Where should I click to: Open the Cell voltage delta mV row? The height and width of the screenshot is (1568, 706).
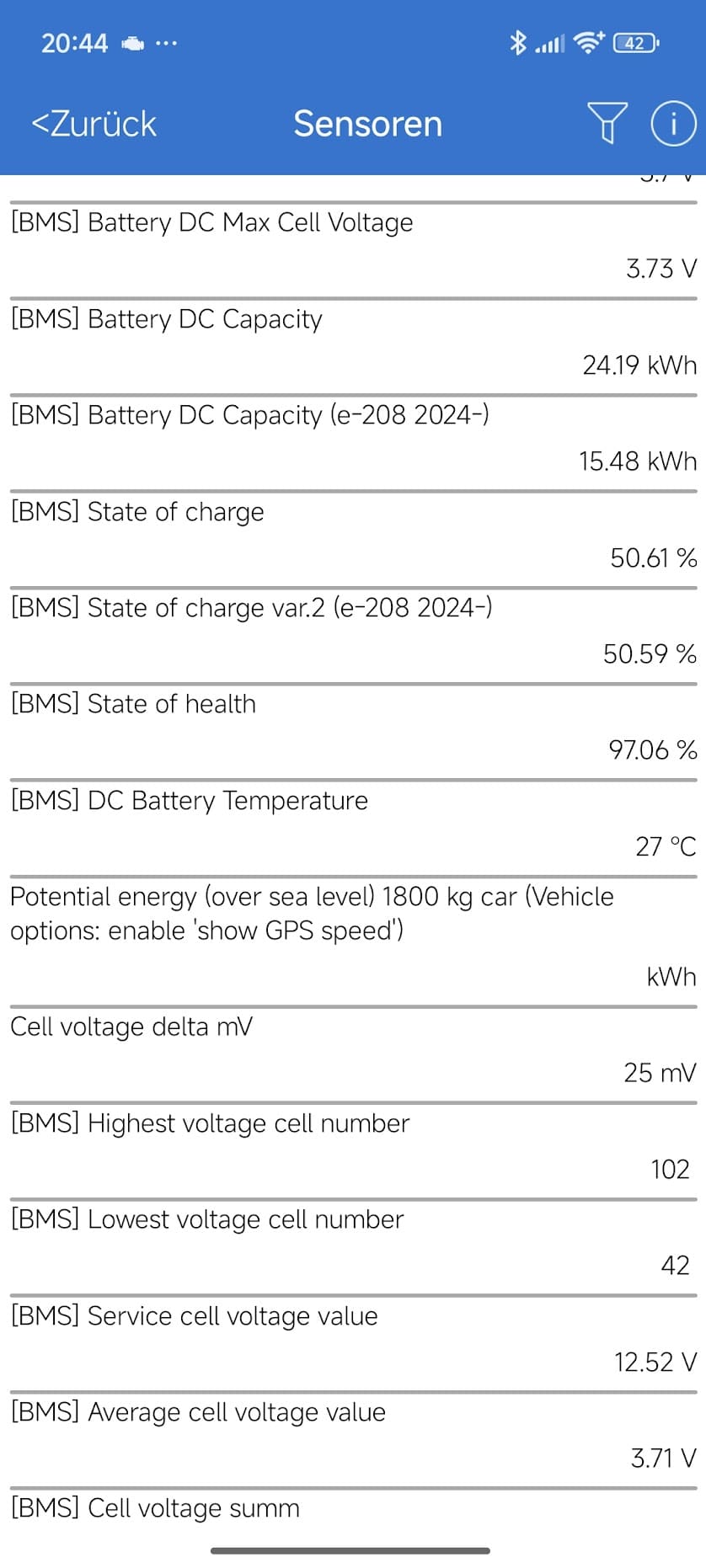pyautogui.click(x=352, y=1050)
